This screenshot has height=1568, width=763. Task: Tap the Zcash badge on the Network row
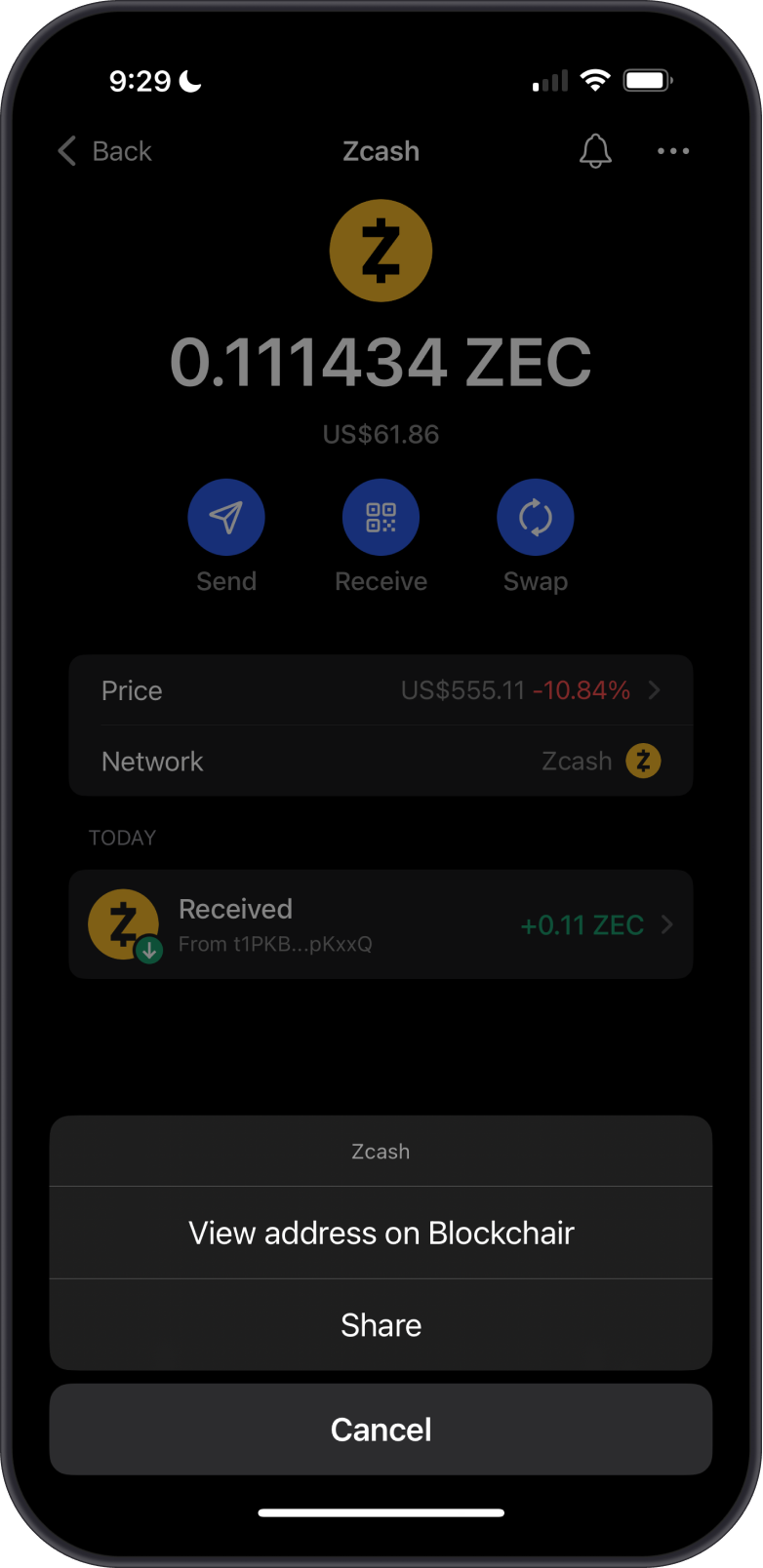643,761
